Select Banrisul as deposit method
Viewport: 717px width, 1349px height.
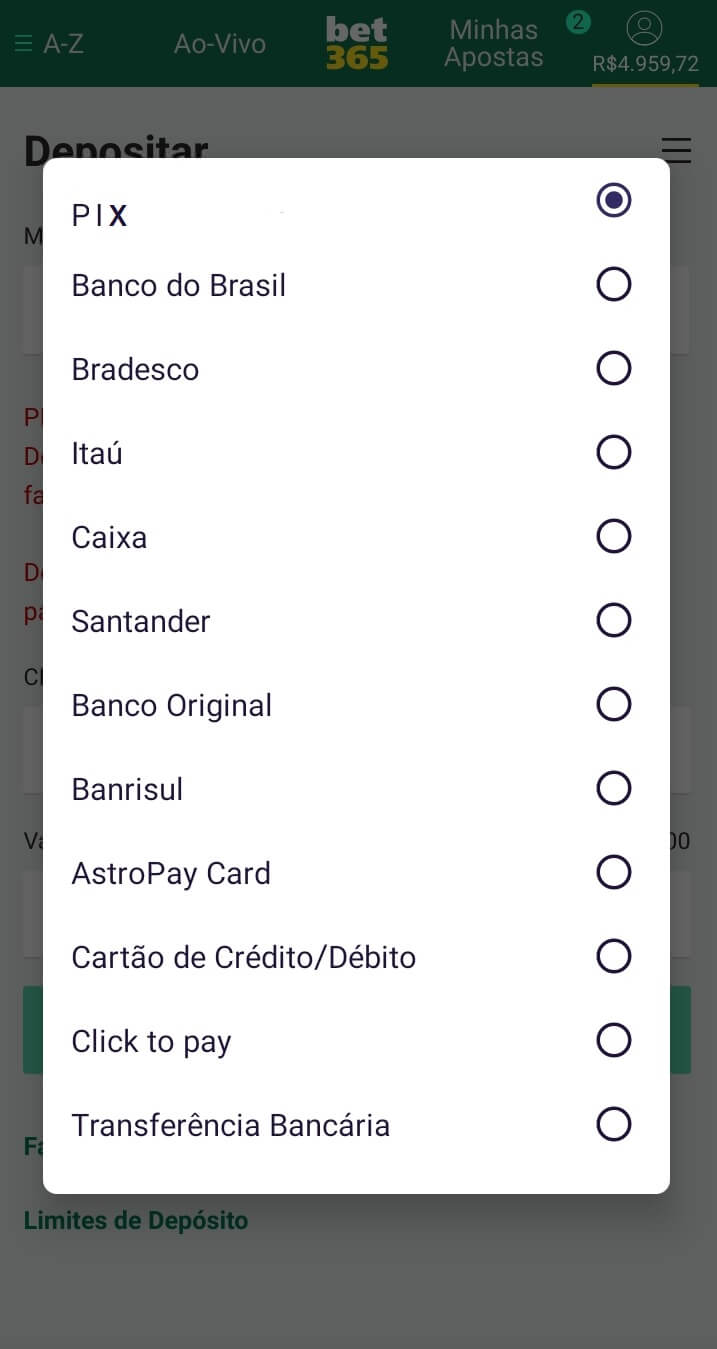point(356,789)
